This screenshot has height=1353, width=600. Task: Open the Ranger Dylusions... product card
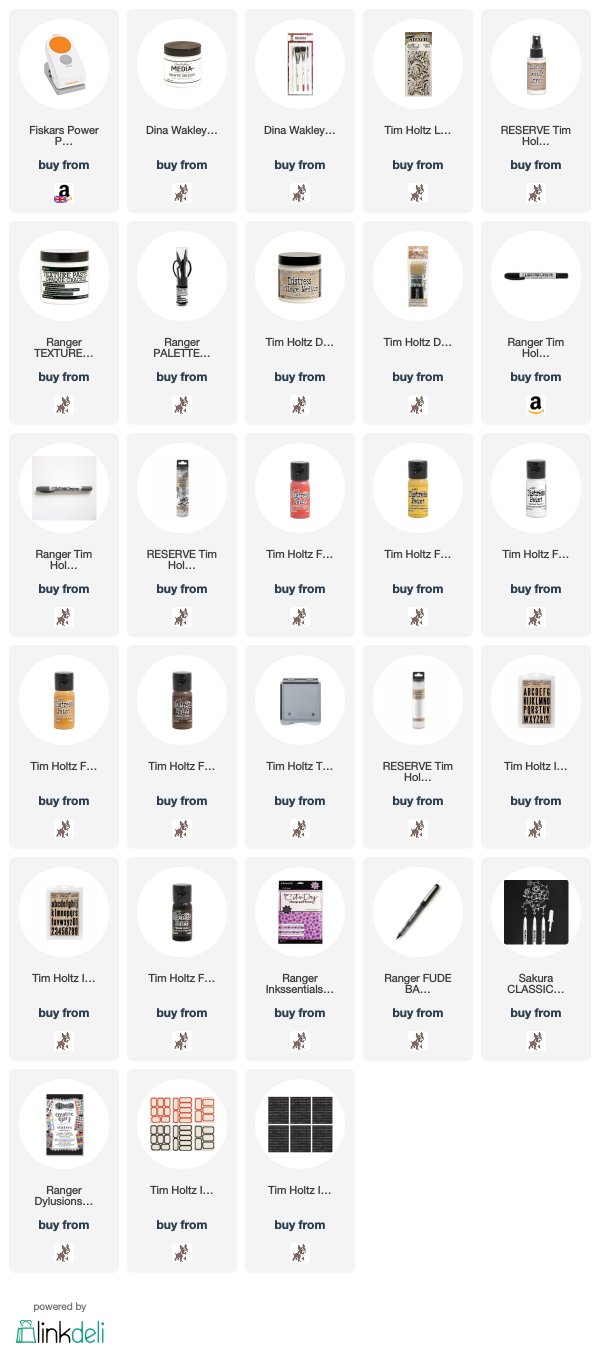click(x=64, y=1170)
